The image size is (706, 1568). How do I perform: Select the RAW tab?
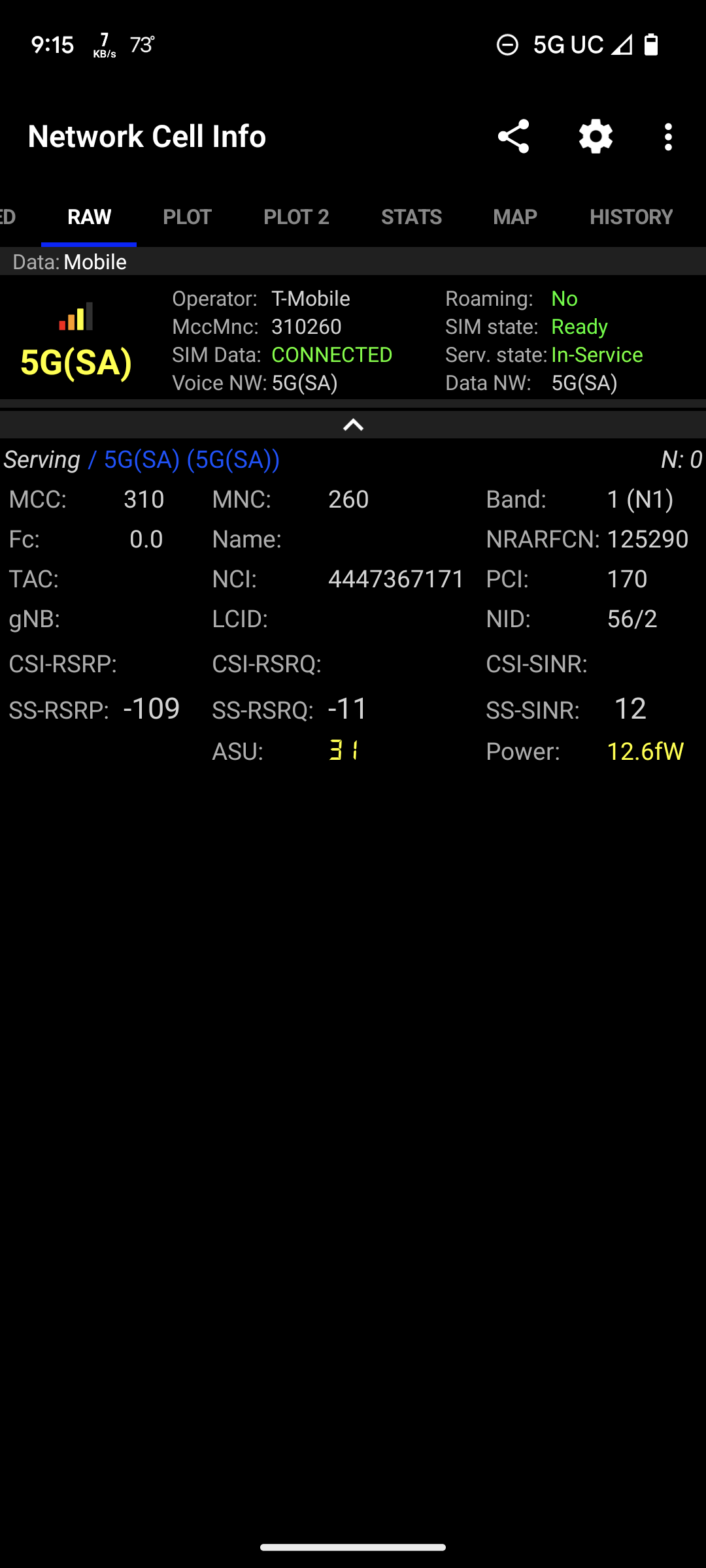[90, 217]
